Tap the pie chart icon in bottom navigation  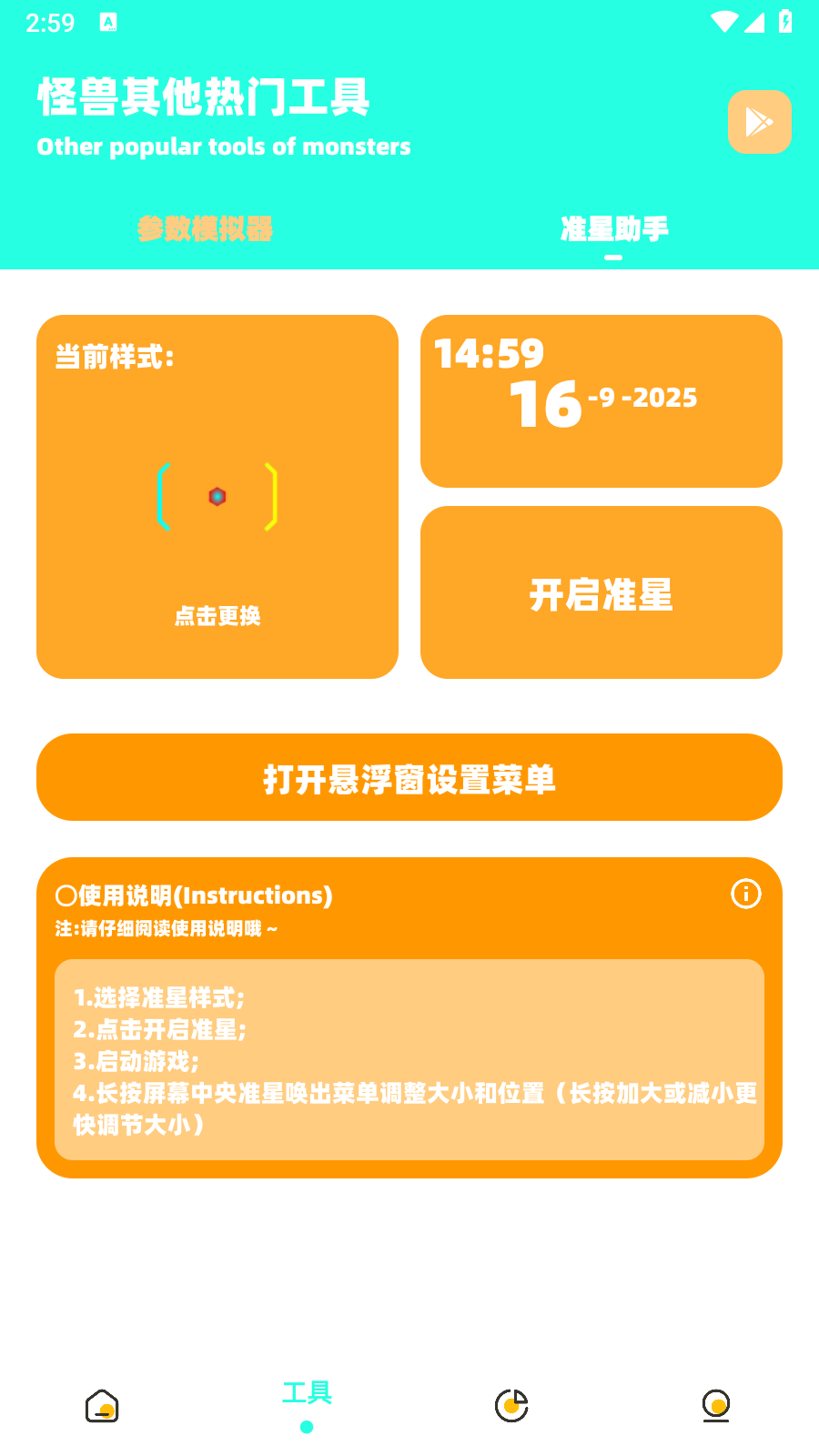click(511, 1404)
